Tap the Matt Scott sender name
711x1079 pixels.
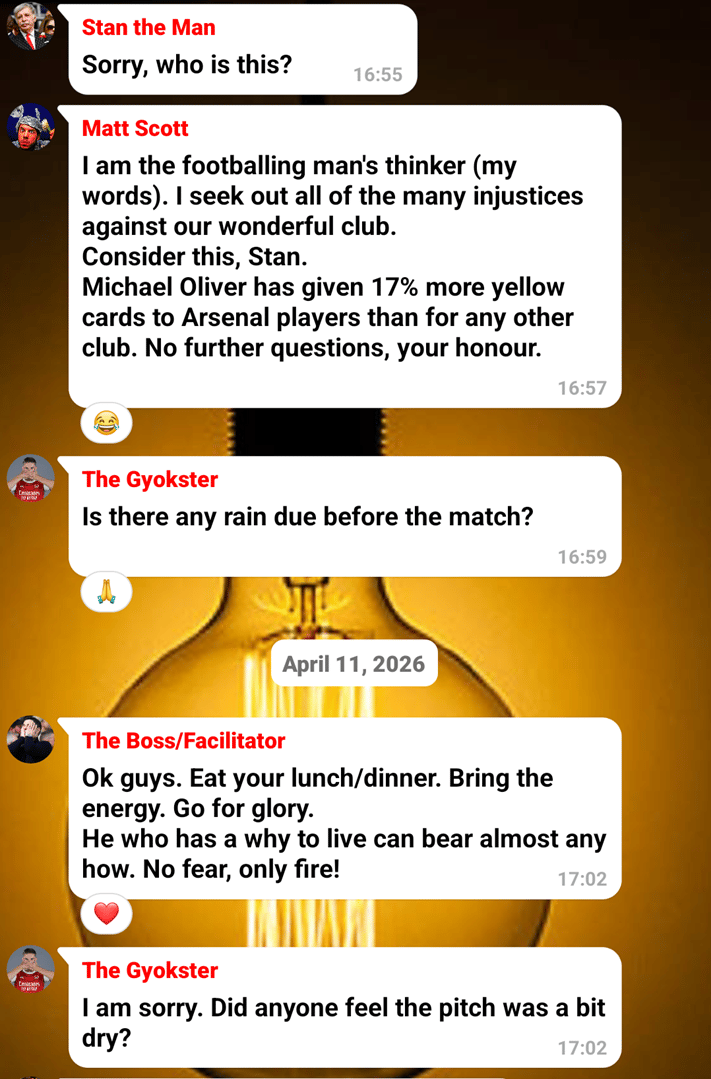(x=135, y=129)
